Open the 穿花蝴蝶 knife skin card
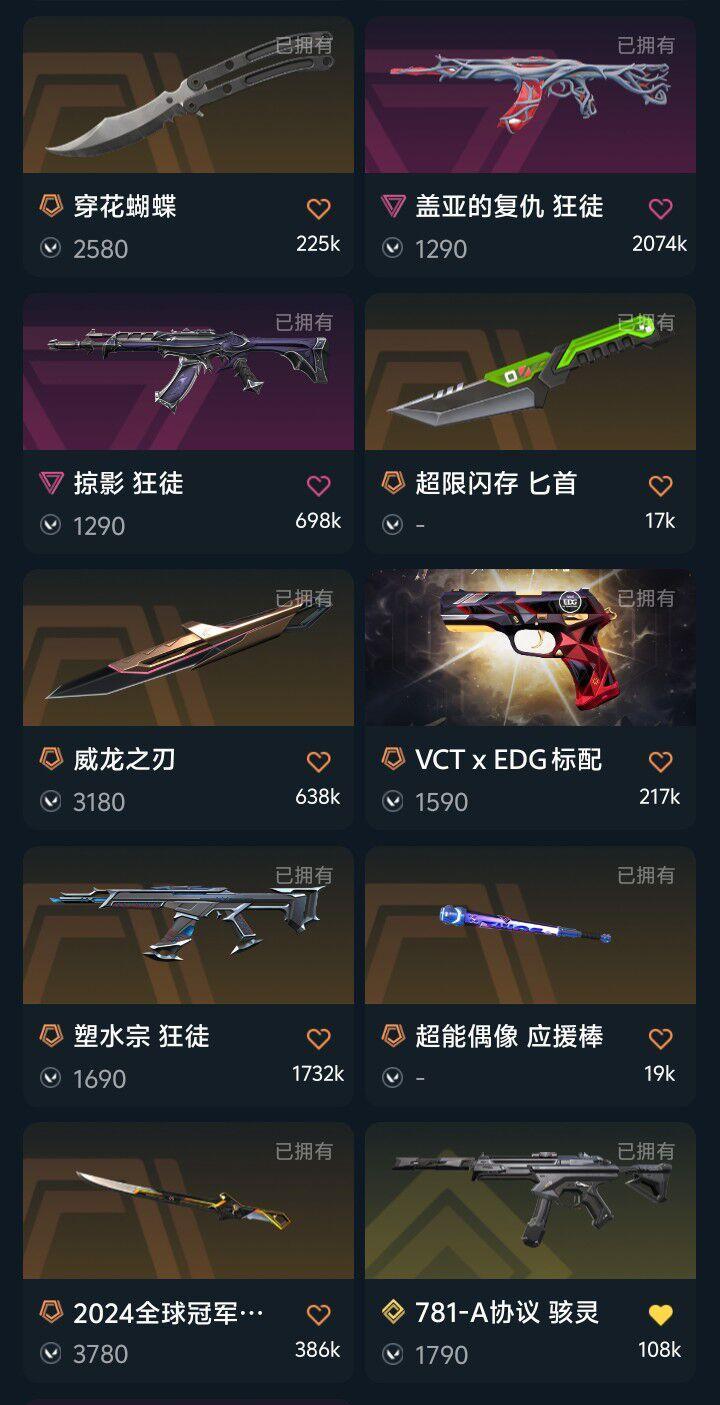720x1405 pixels. [188, 146]
